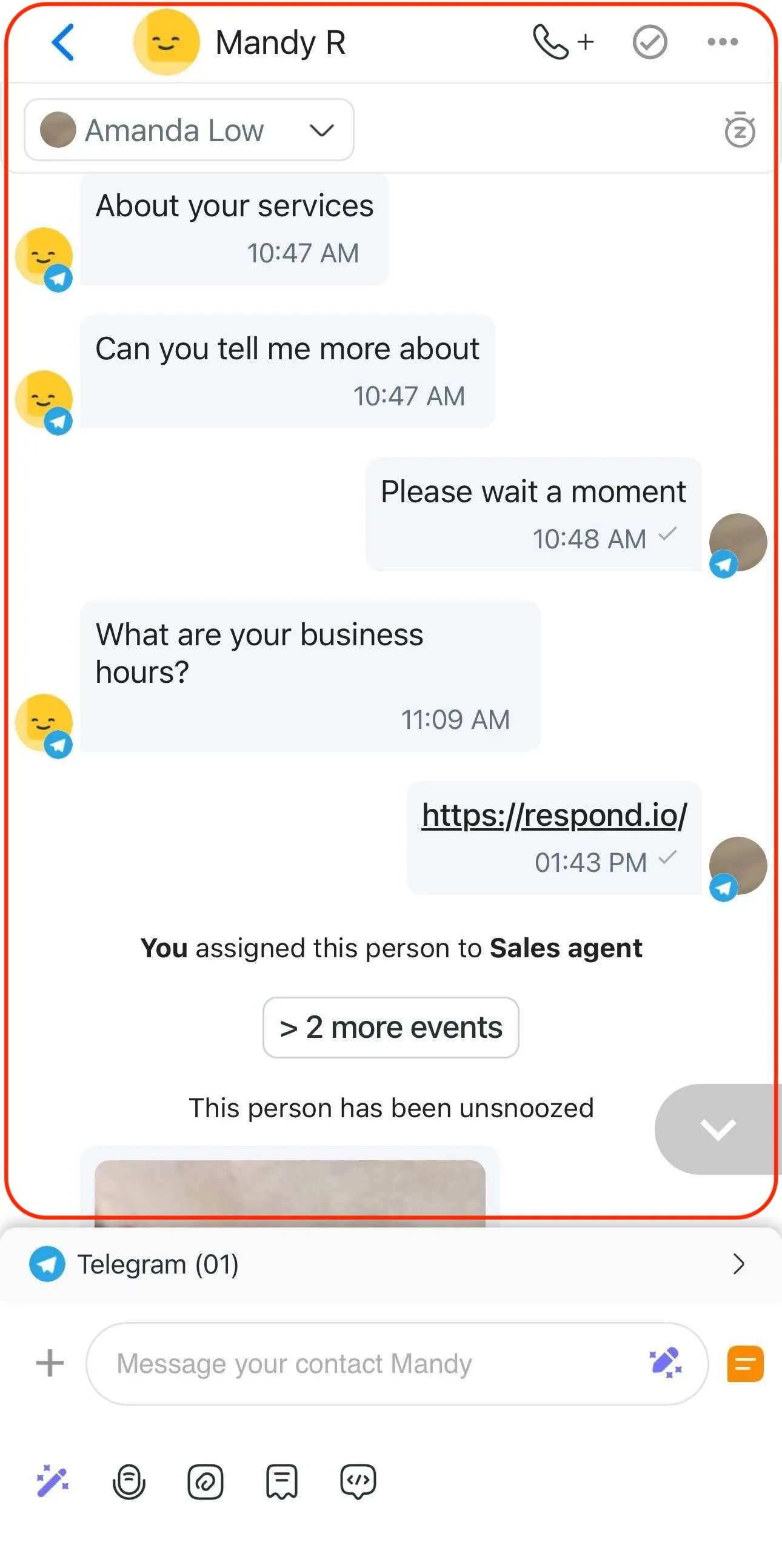
Task: Go back using the left chevron
Action: (x=62, y=42)
